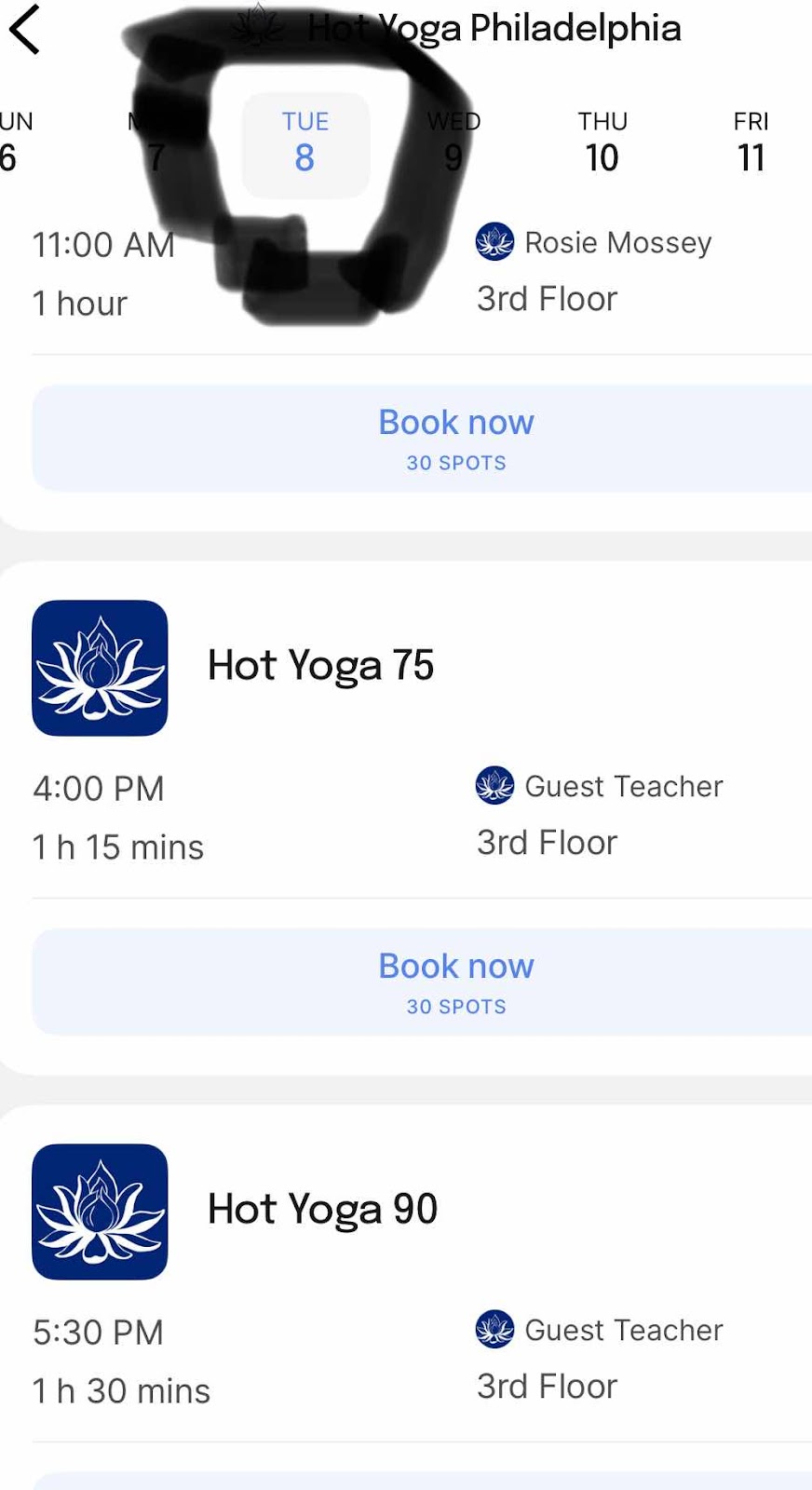Switch to Thursday the 10th

tap(602, 142)
